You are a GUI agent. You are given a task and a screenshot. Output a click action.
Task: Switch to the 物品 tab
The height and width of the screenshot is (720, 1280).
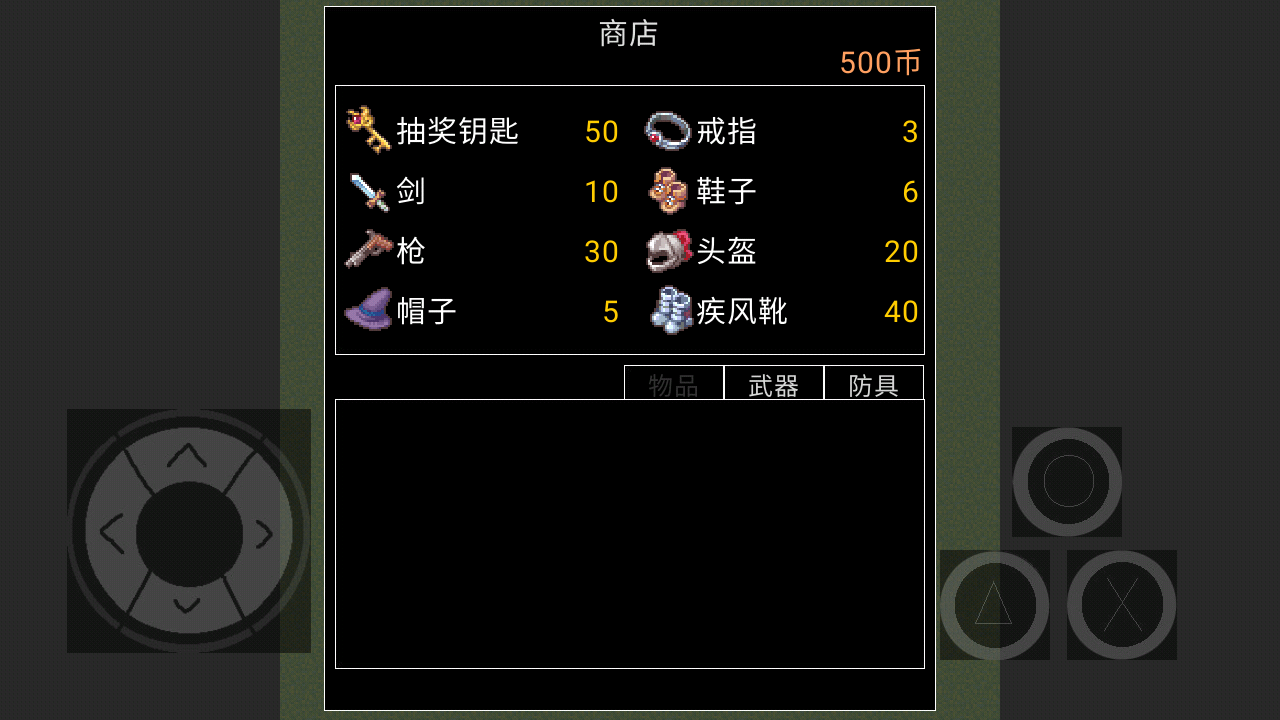pyautogui.click(x=674, y=384)
